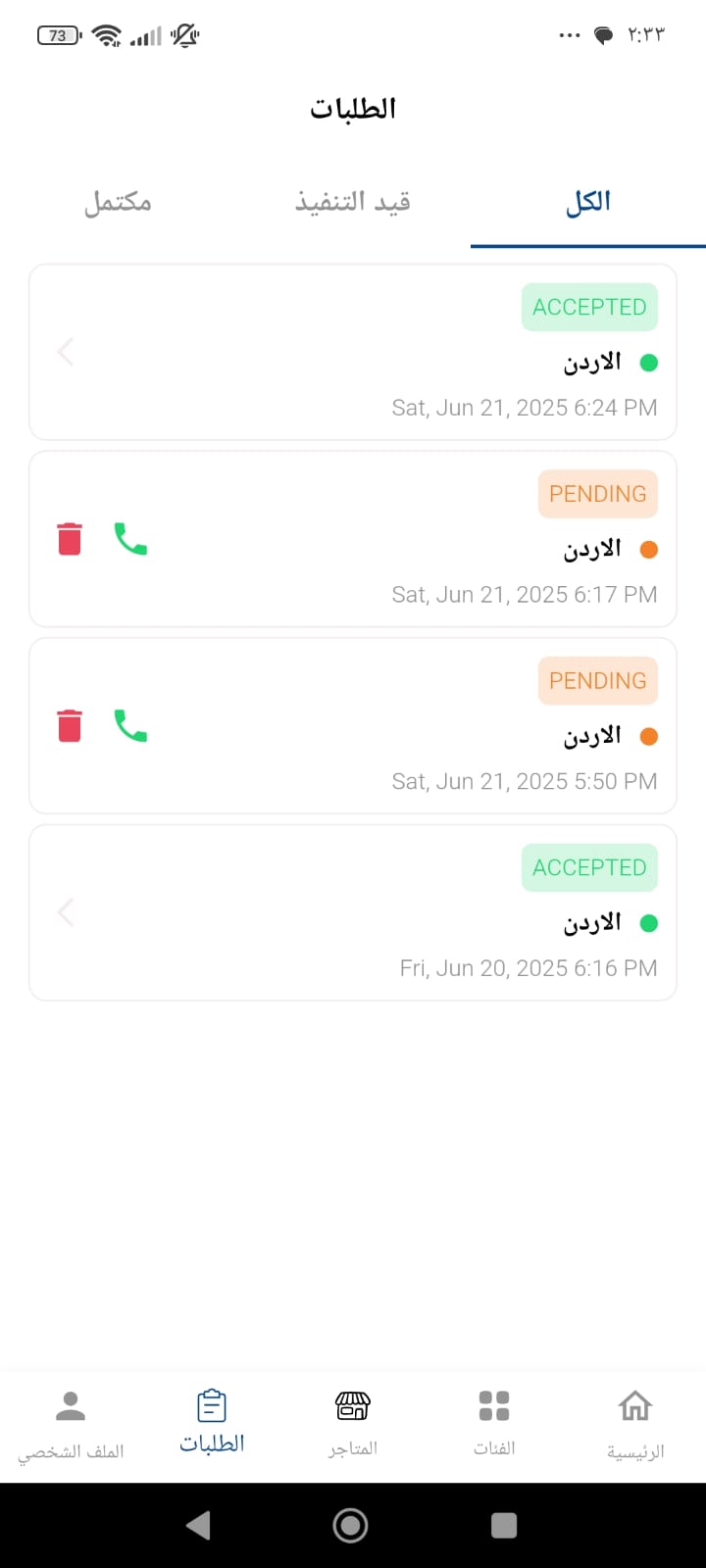The height and width of the screenshot is (1568, 706).
Task: Switch to the الكل tab
Action: point(588,203)
